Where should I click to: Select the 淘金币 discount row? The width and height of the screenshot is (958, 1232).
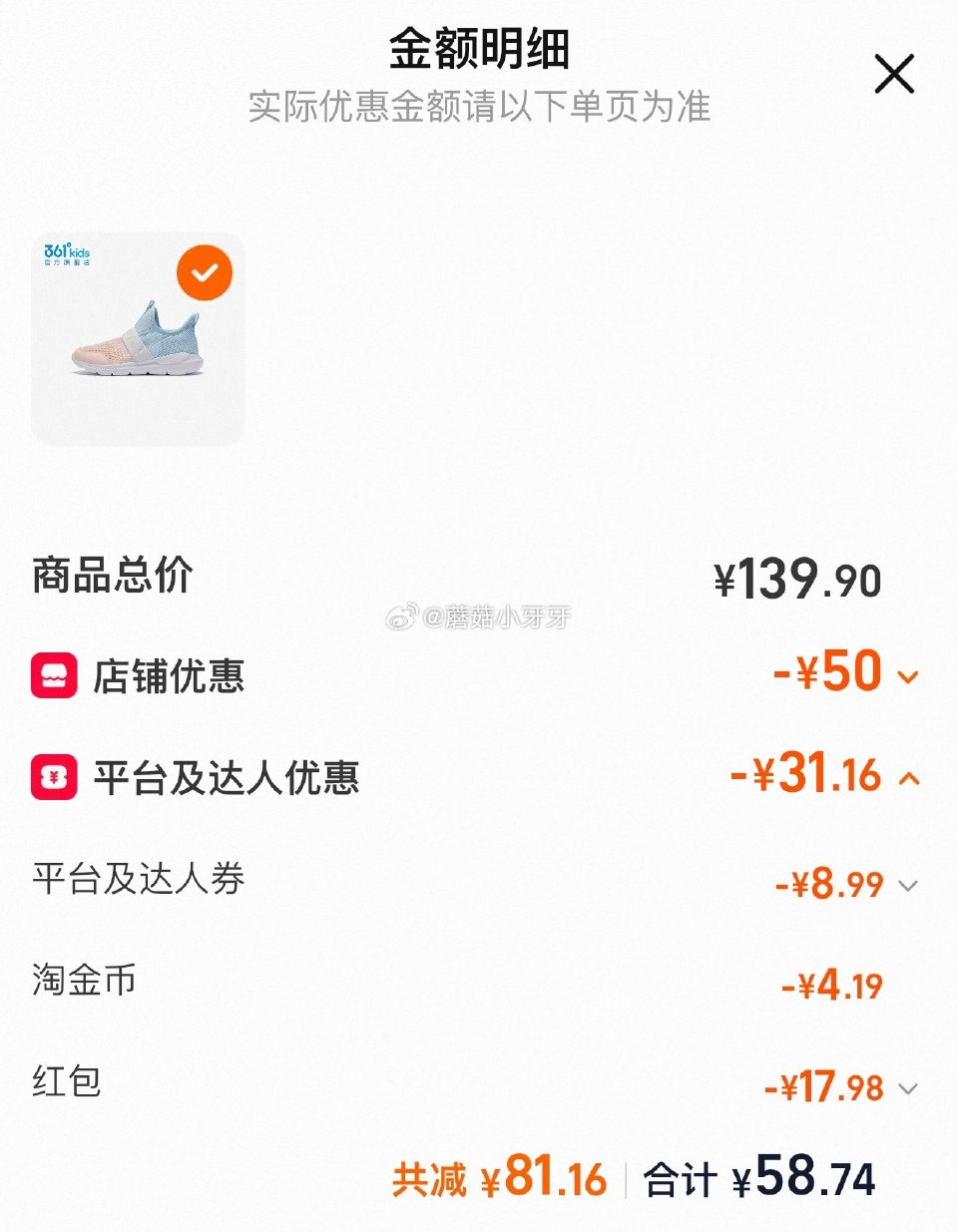point(479,983)
